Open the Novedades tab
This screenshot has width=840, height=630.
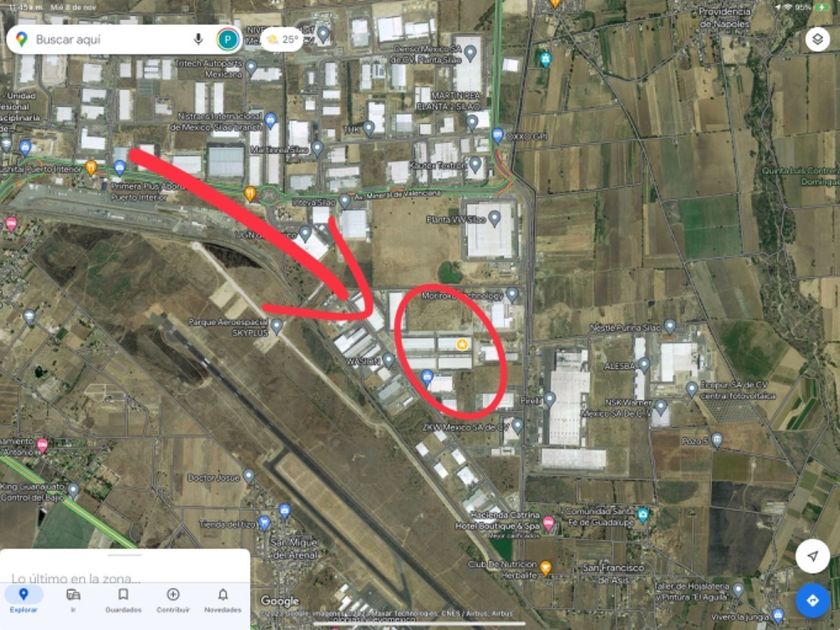(223, 599)
